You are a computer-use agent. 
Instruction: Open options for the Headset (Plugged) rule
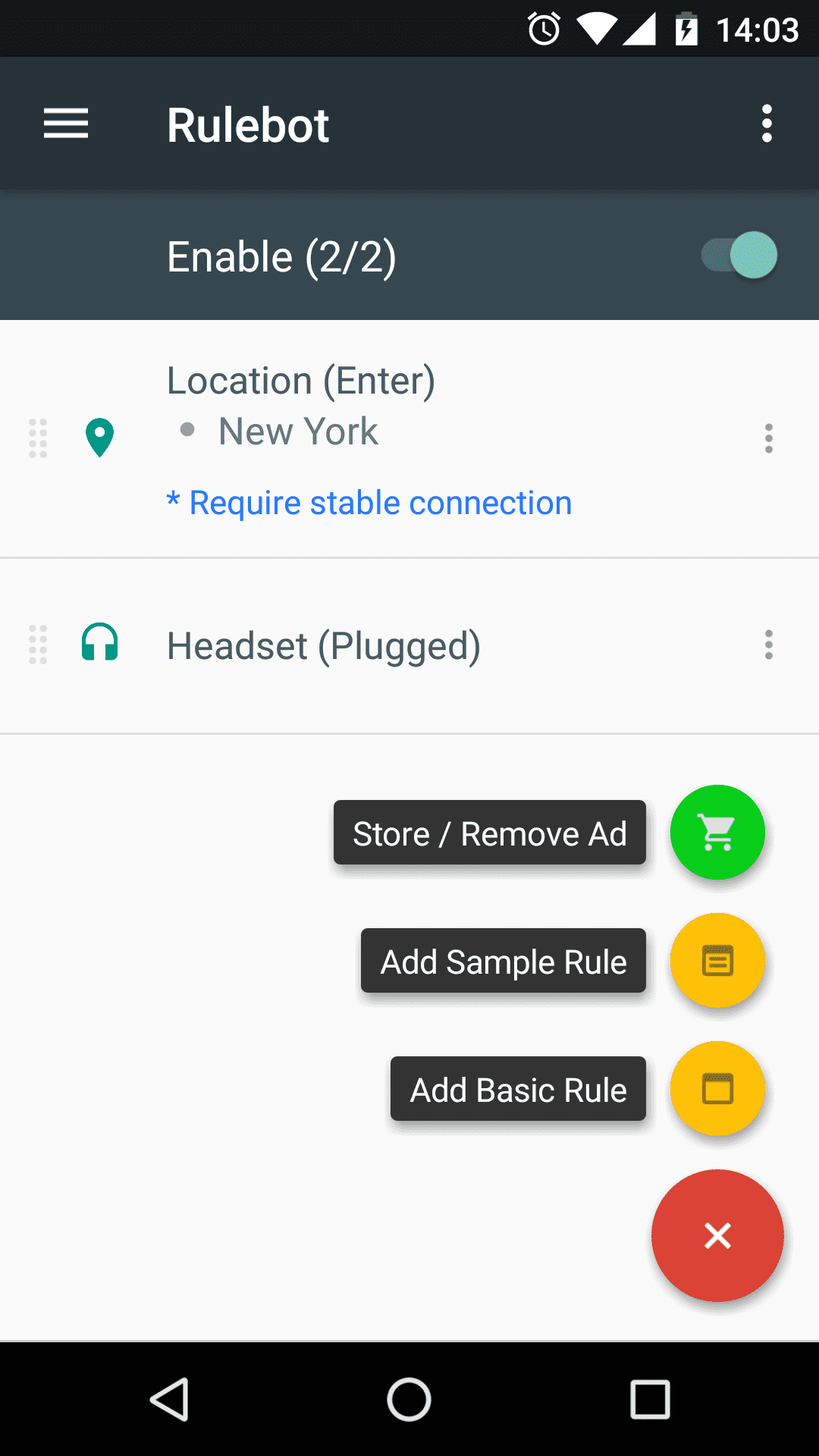768,645
